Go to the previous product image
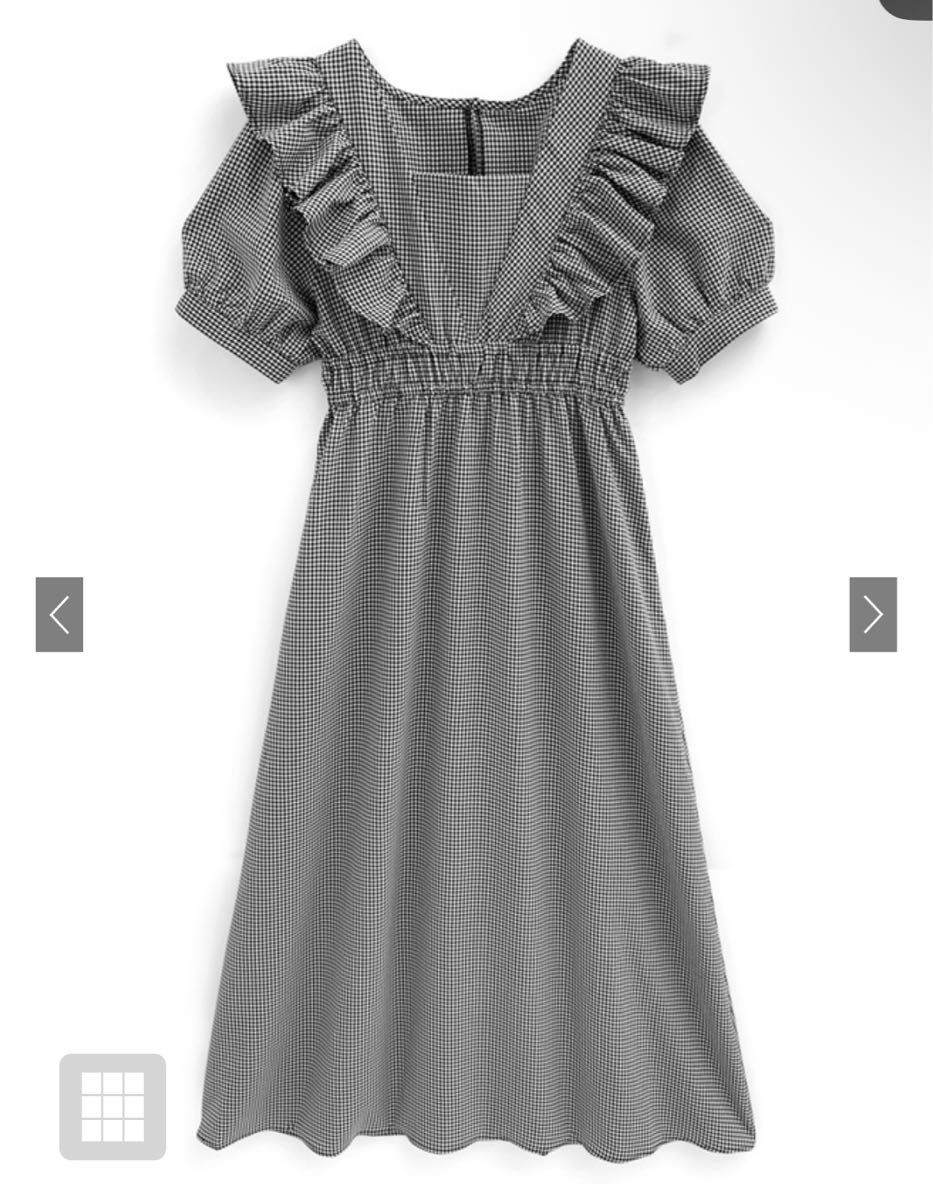 pyautogui.click(x=59, y=614)
